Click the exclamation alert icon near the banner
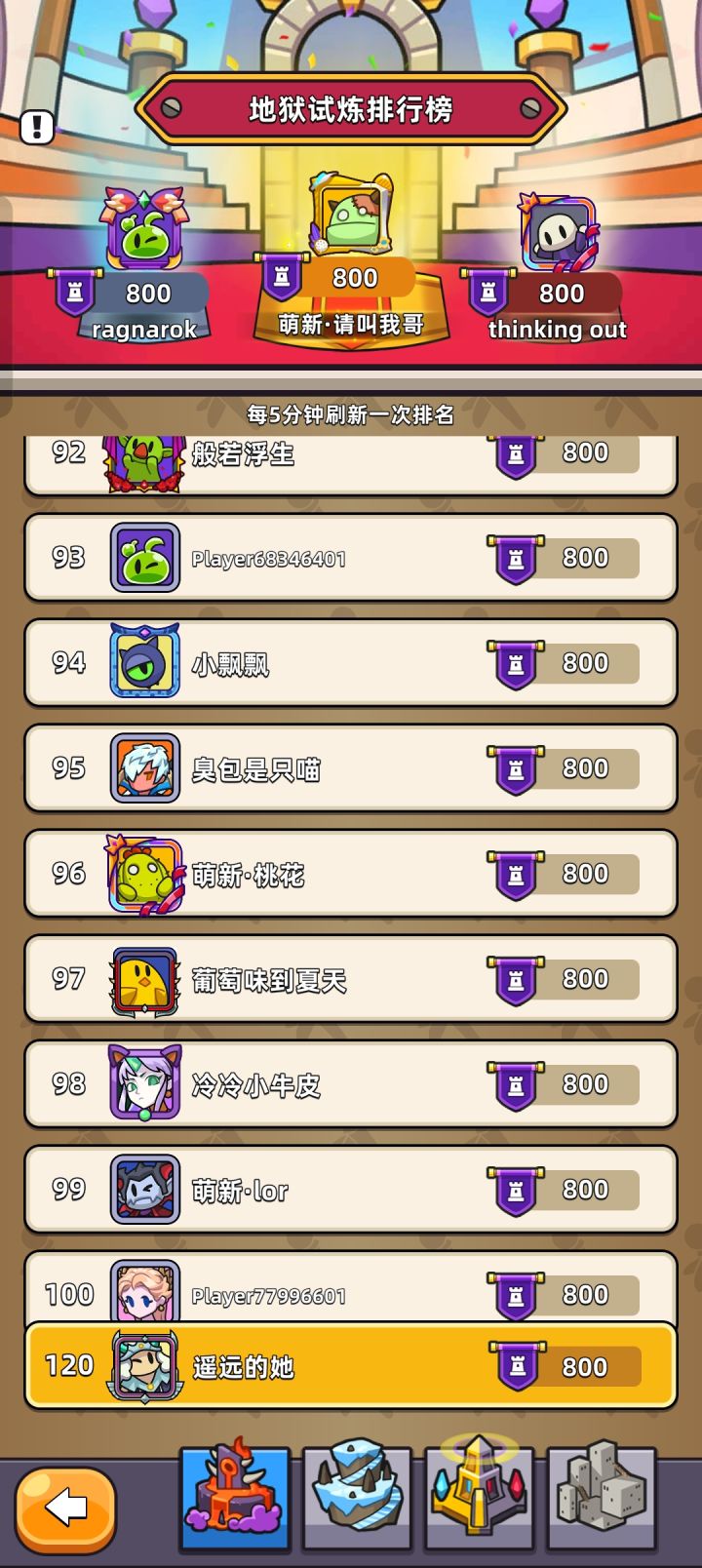 [37, 127]
